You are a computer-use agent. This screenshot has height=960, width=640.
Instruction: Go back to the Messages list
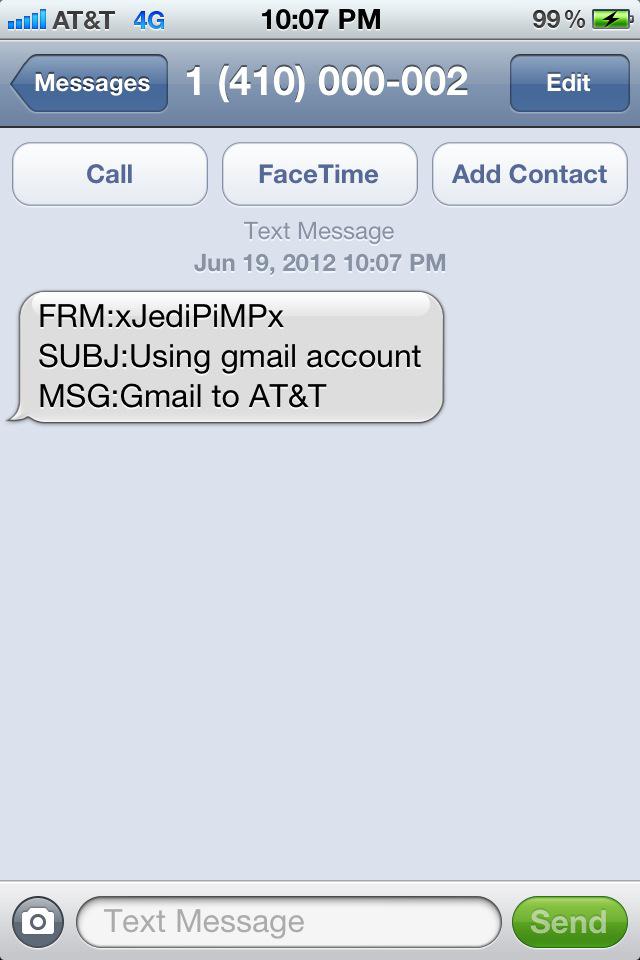coord(90,83)
